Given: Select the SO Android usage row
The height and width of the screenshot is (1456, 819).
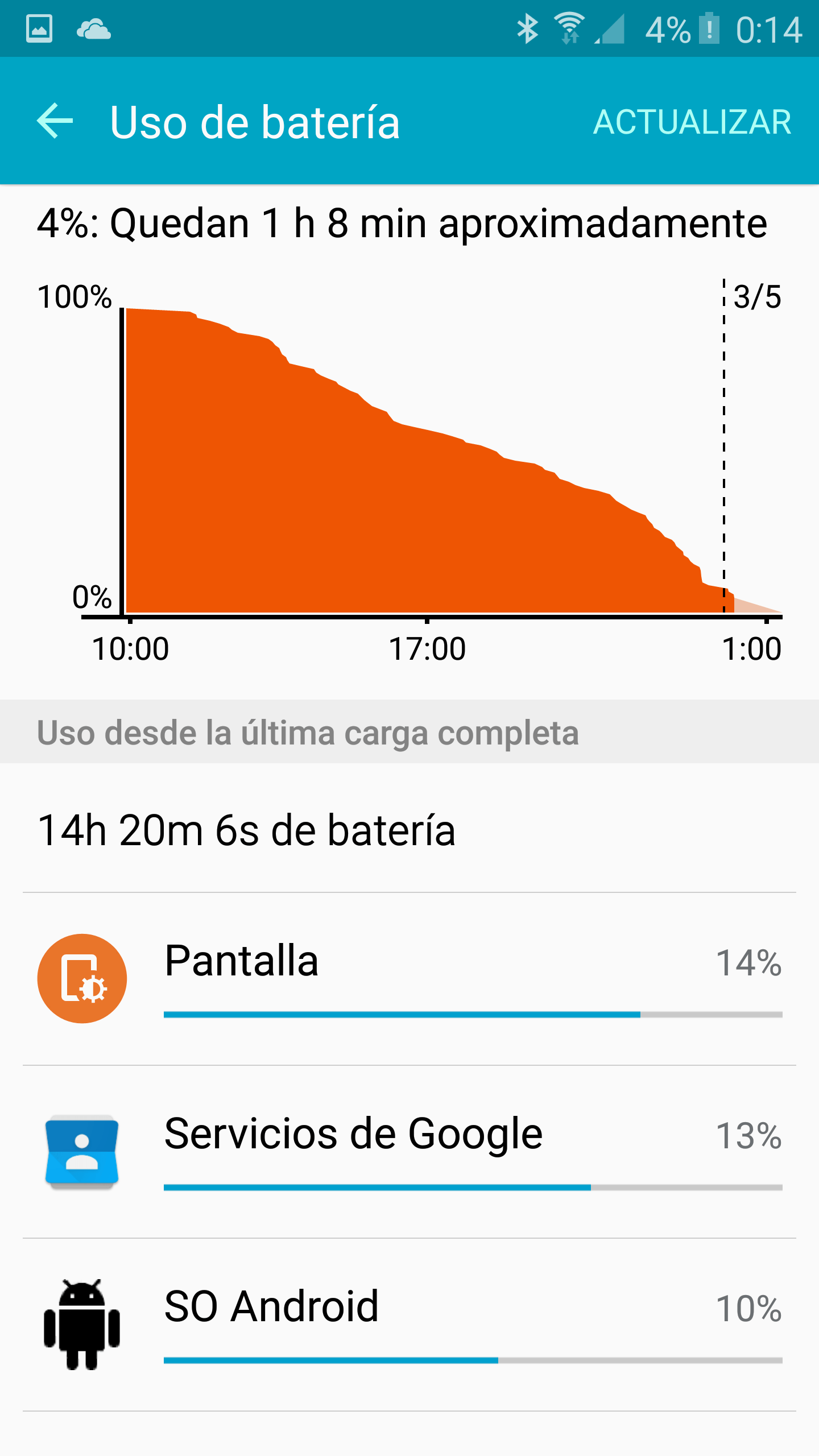Looking at the screenshot, I should (x=409, y=1324).
